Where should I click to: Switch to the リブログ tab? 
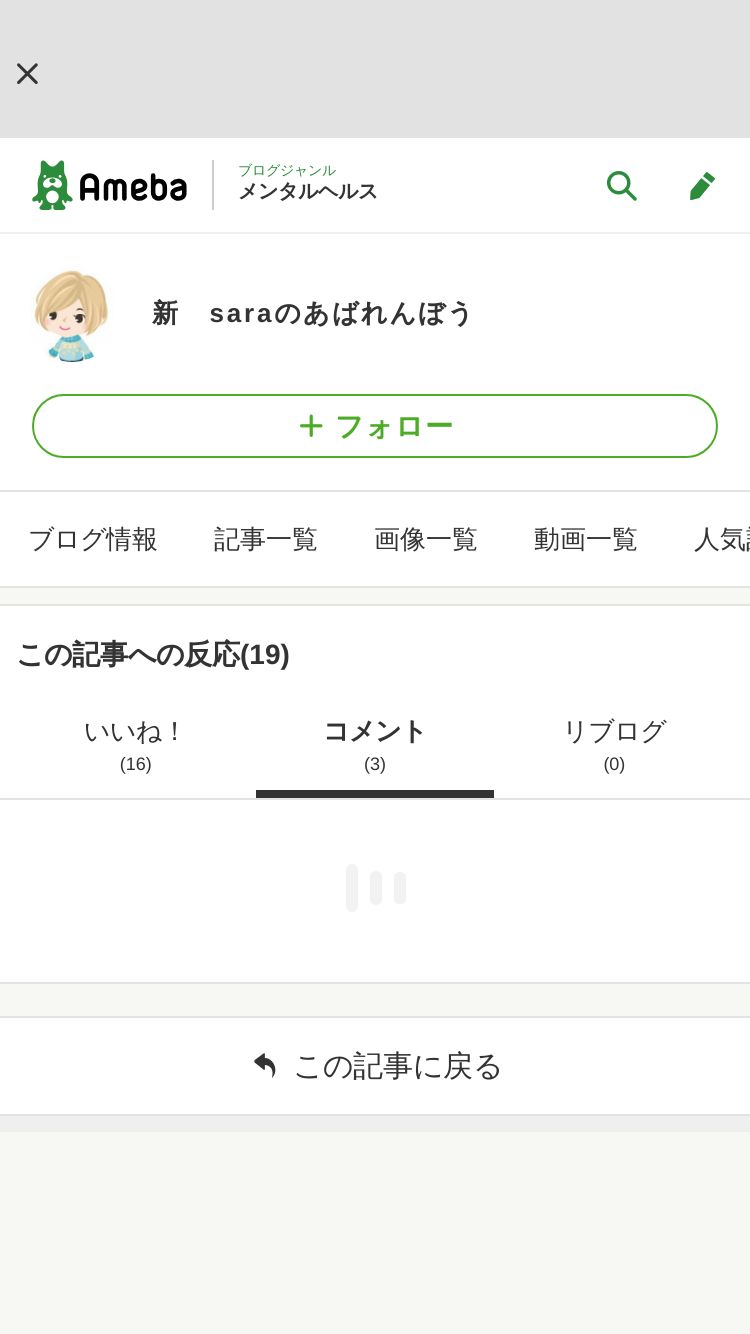614,745
